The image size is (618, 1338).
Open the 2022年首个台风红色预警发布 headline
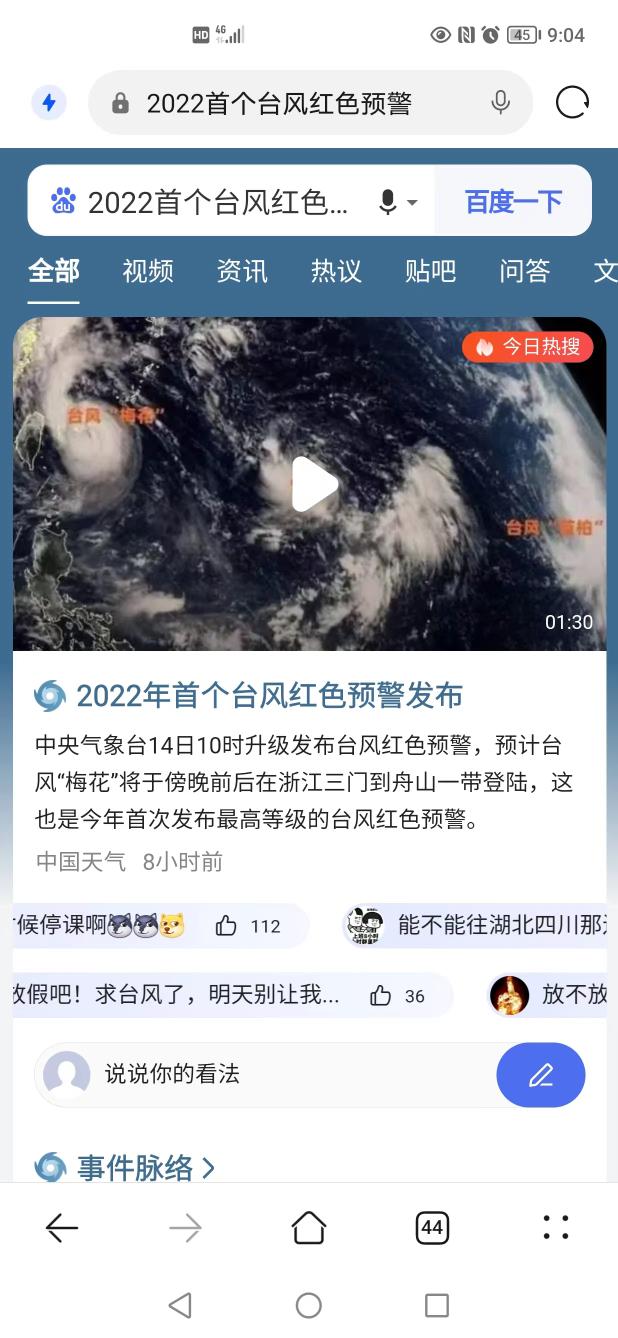click(269, 696)
